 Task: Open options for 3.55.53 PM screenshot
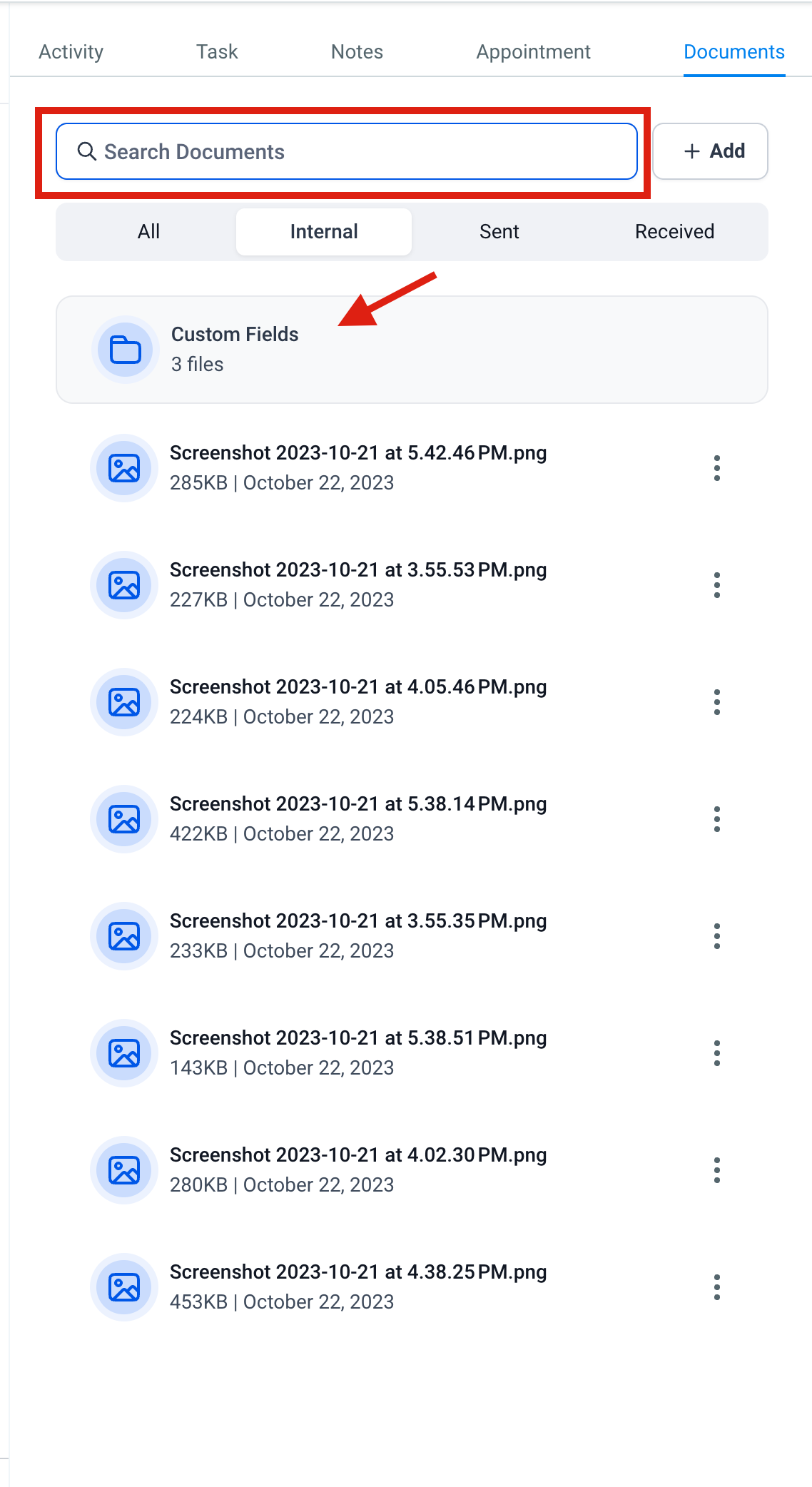point(717,585)
